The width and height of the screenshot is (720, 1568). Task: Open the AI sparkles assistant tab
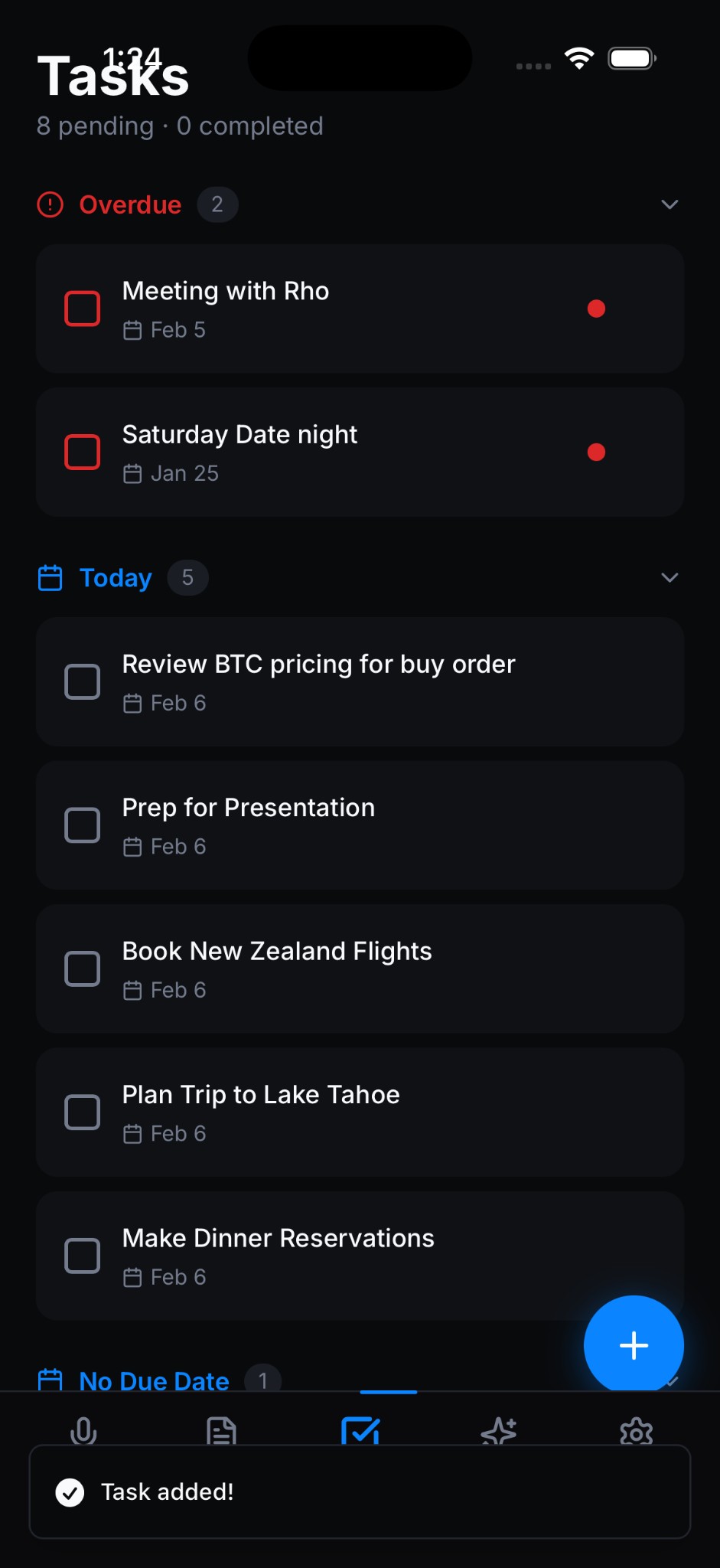[499, 1430]
